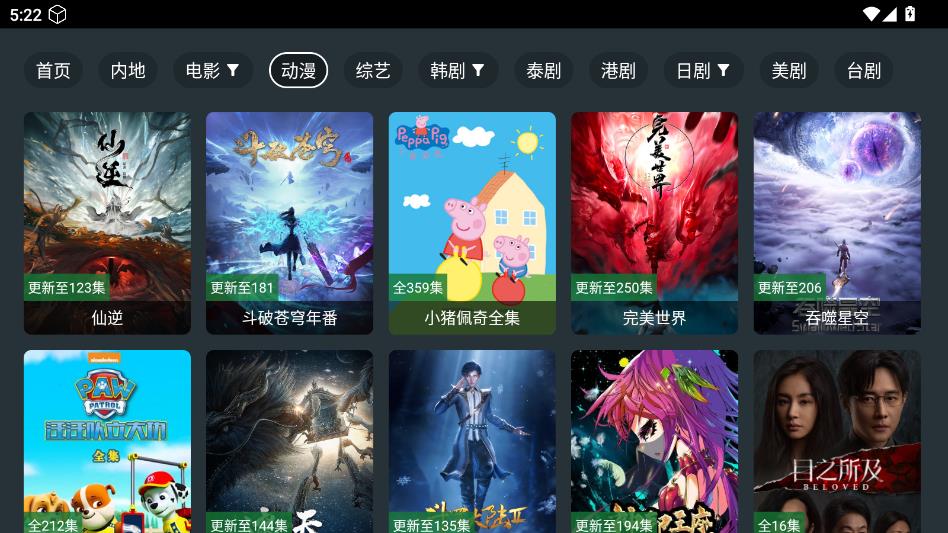
Task: Go to the 台剧 tab
Action: (864, 71)
